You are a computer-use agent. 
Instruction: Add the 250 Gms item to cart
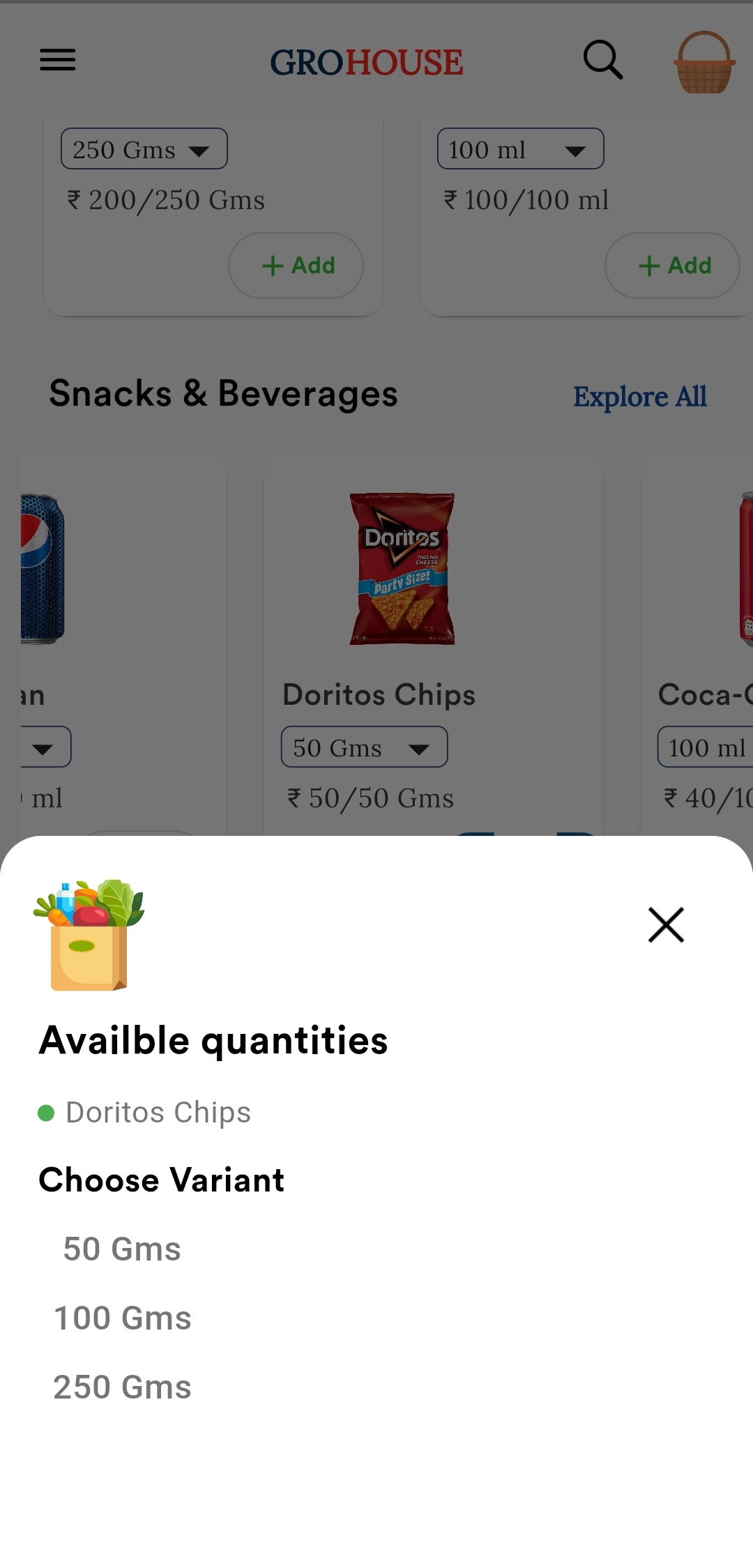click(296, 266)
